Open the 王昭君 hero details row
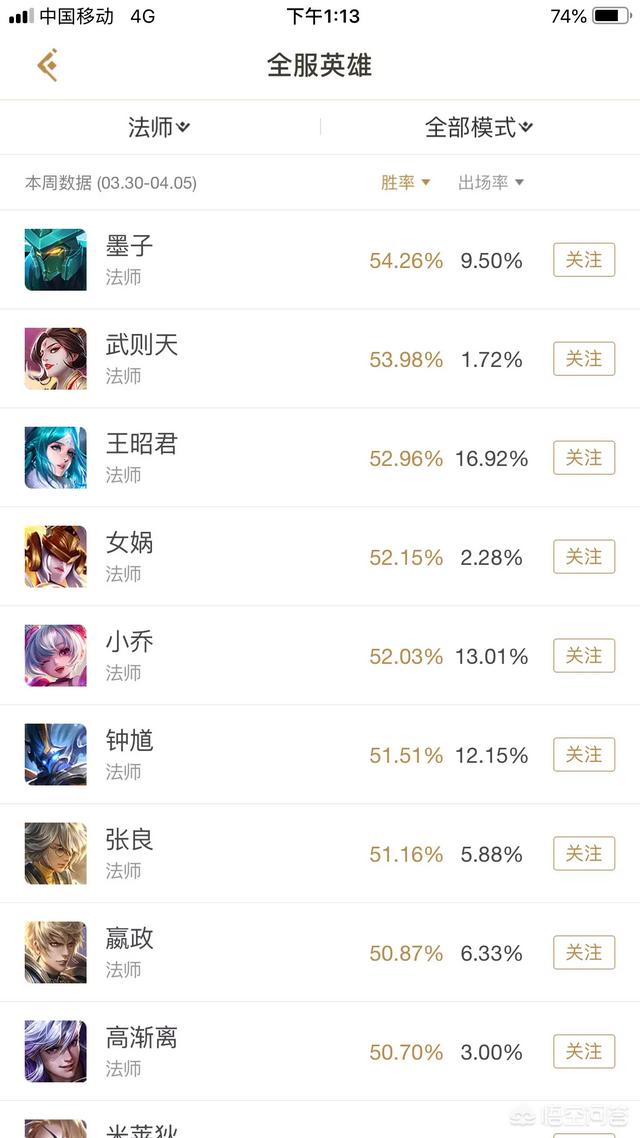Image resolution: width=640 pixels, height=1138 pixels. [x=320, y=457]
